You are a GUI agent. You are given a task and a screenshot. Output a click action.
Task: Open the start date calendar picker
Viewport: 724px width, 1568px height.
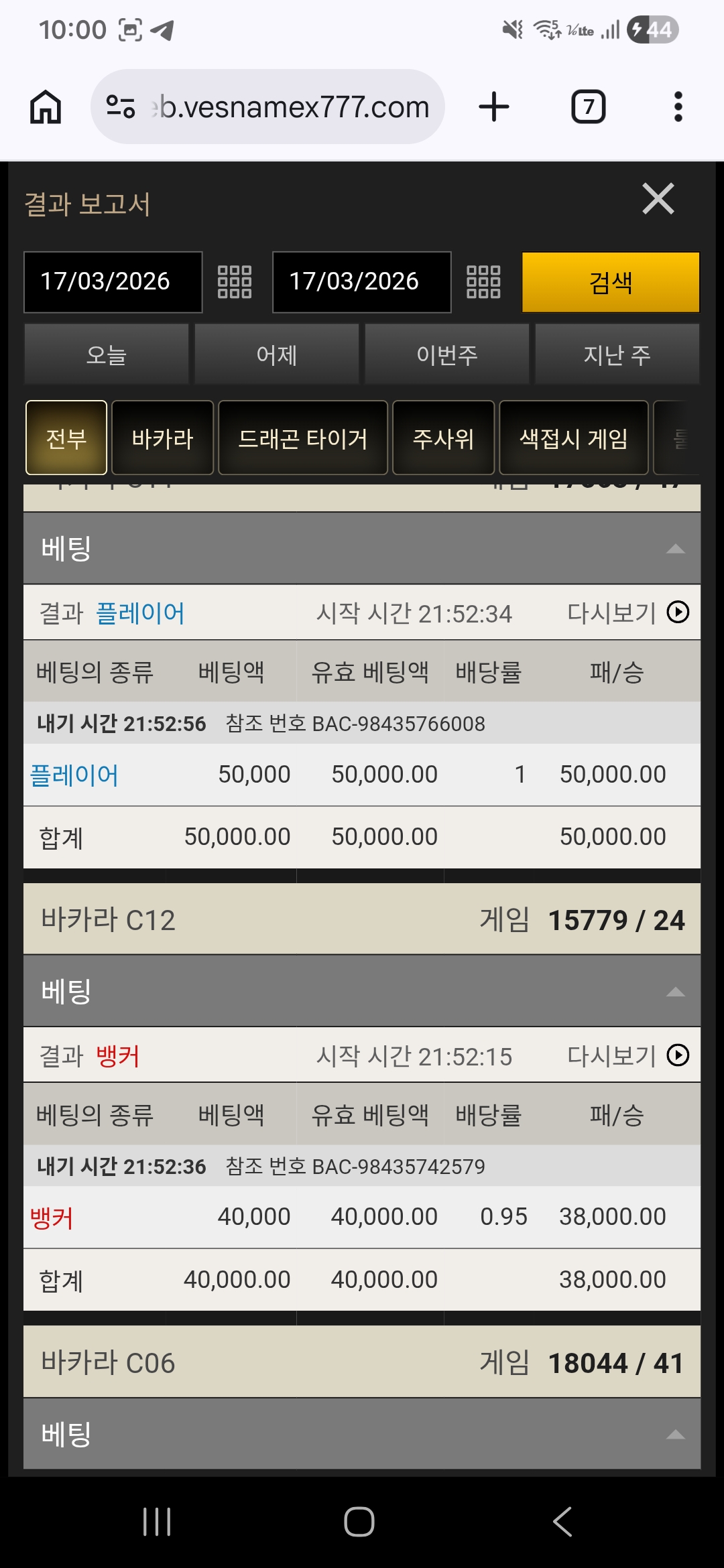[235, 282]
